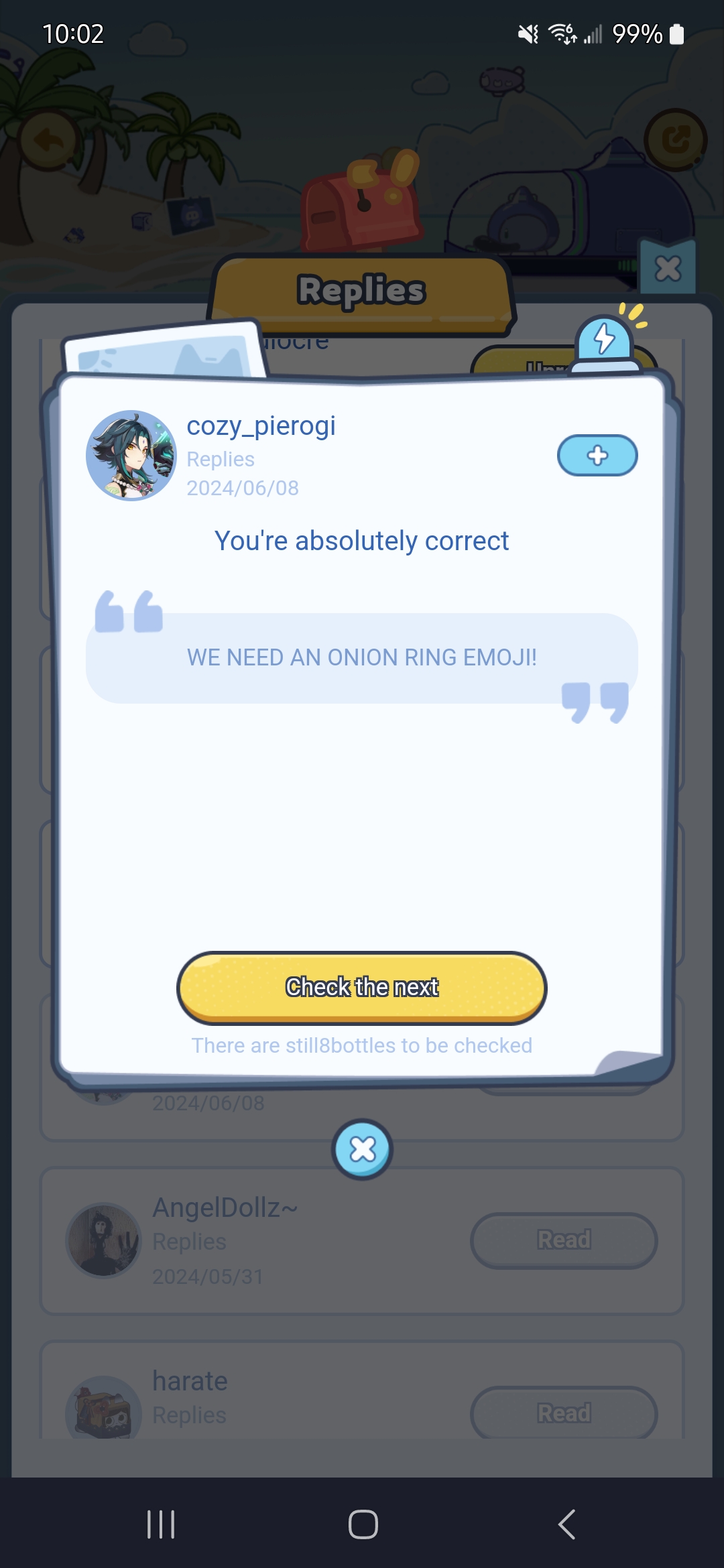Collapse the replies panel with top-right X
Screen dimensions: 724x1568
point(667,267)
